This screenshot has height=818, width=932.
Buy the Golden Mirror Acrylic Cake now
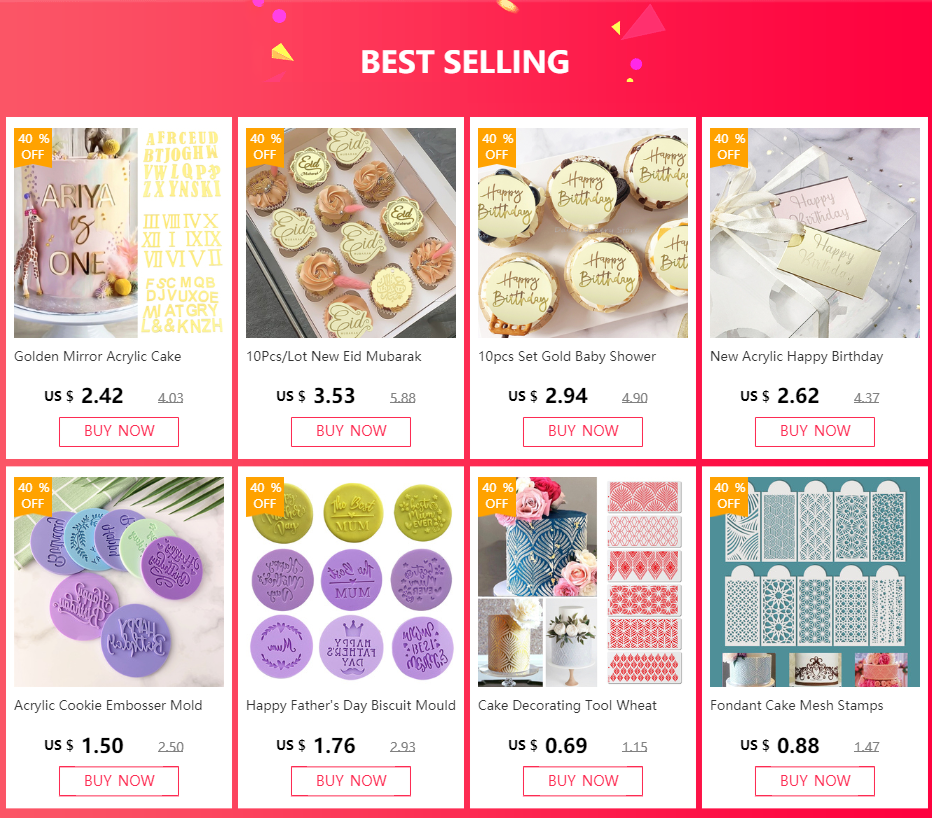[x=119, y=431]
